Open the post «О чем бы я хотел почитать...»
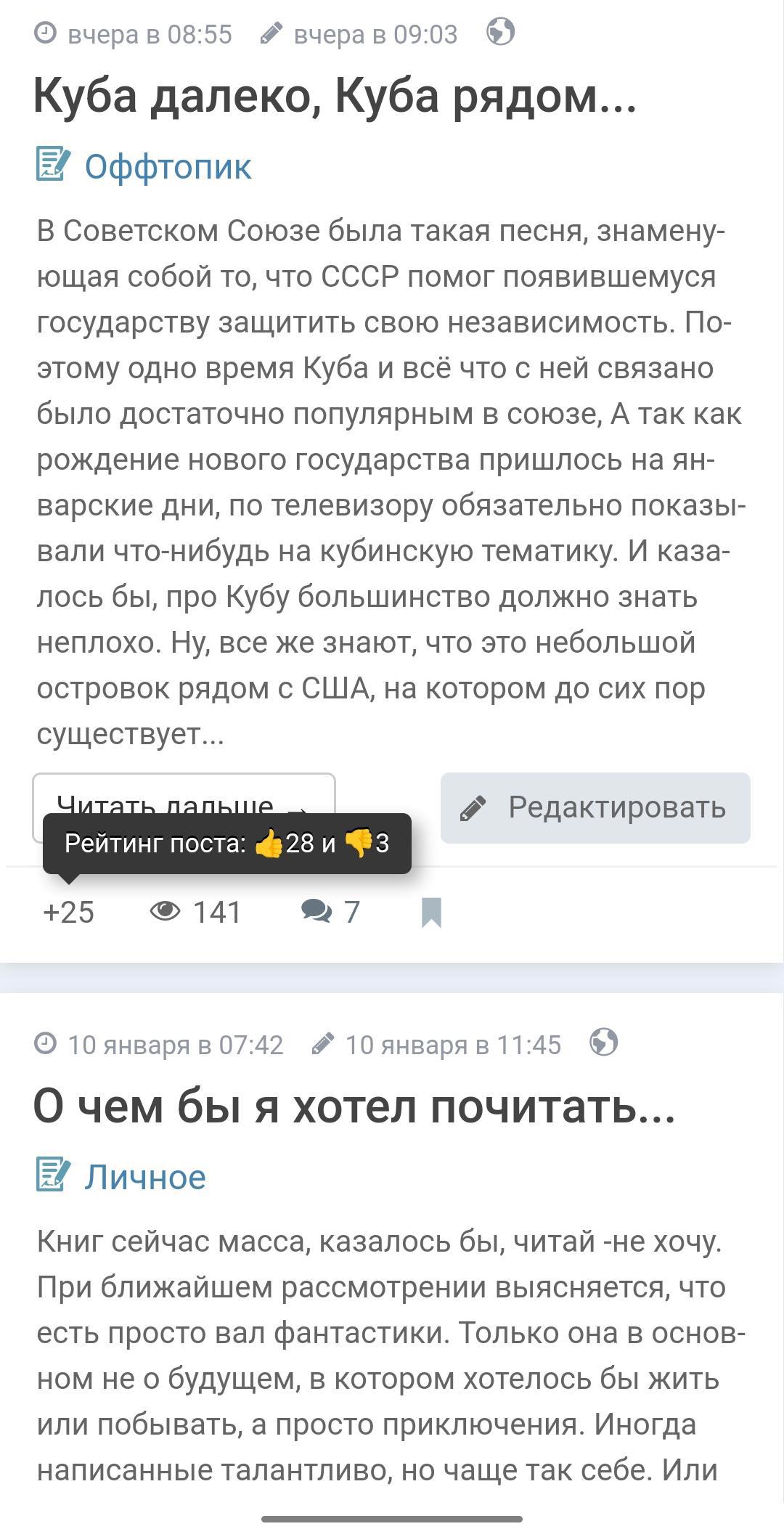This screenshot has height=1537, width=784. pyautogui.click(x=354, y=1106)
